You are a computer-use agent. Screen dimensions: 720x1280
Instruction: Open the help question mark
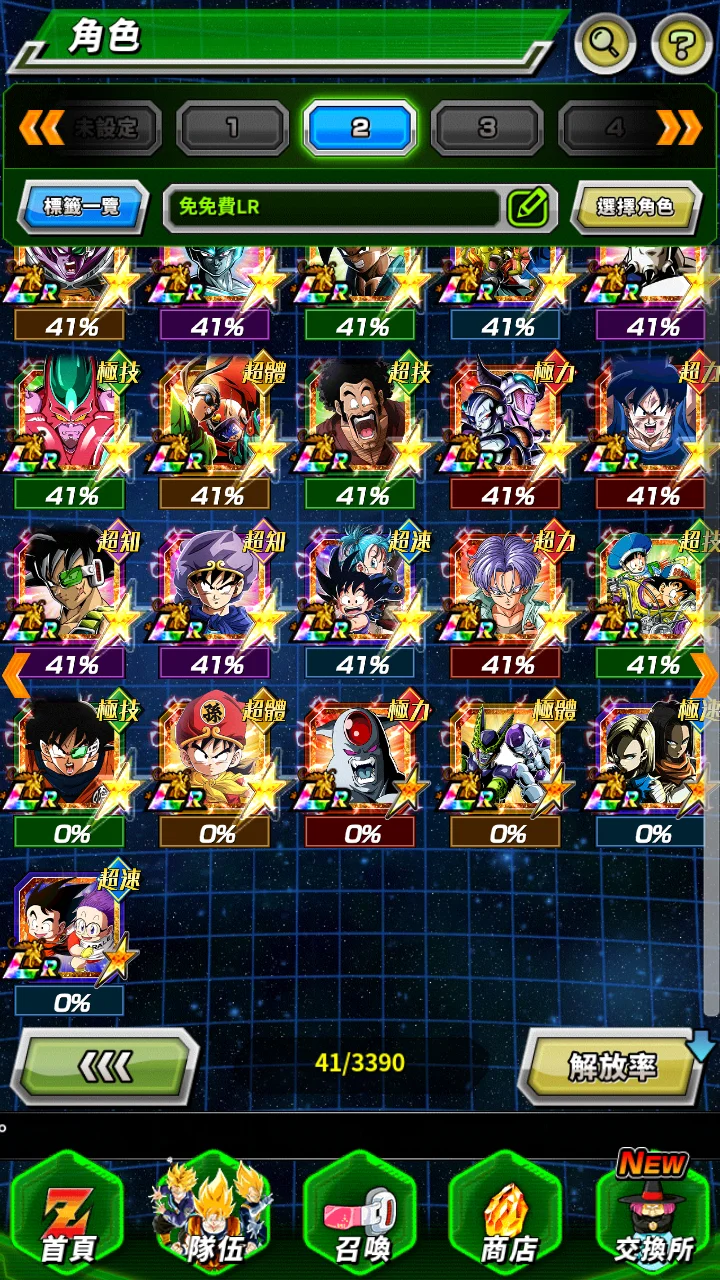[681, 43]
